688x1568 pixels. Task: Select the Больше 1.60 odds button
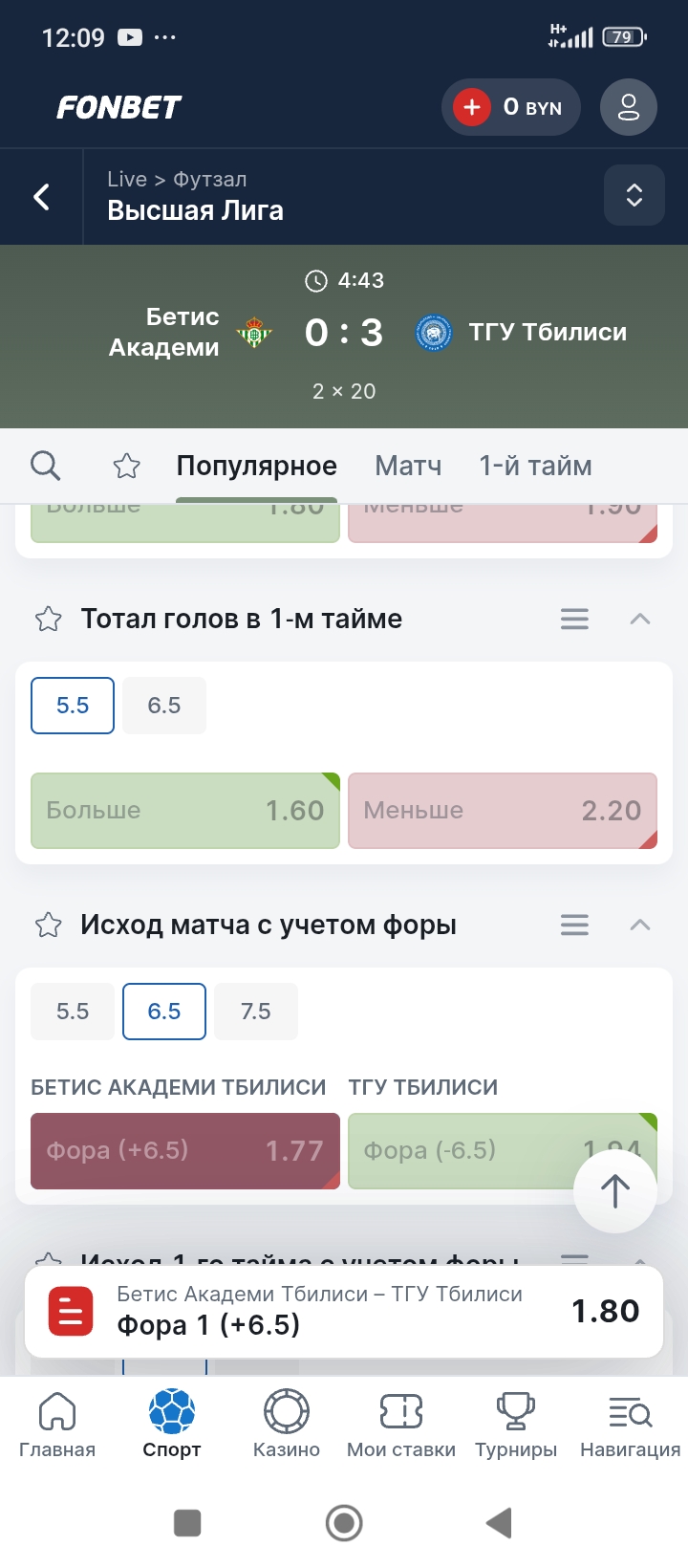[x=184, y=811]
